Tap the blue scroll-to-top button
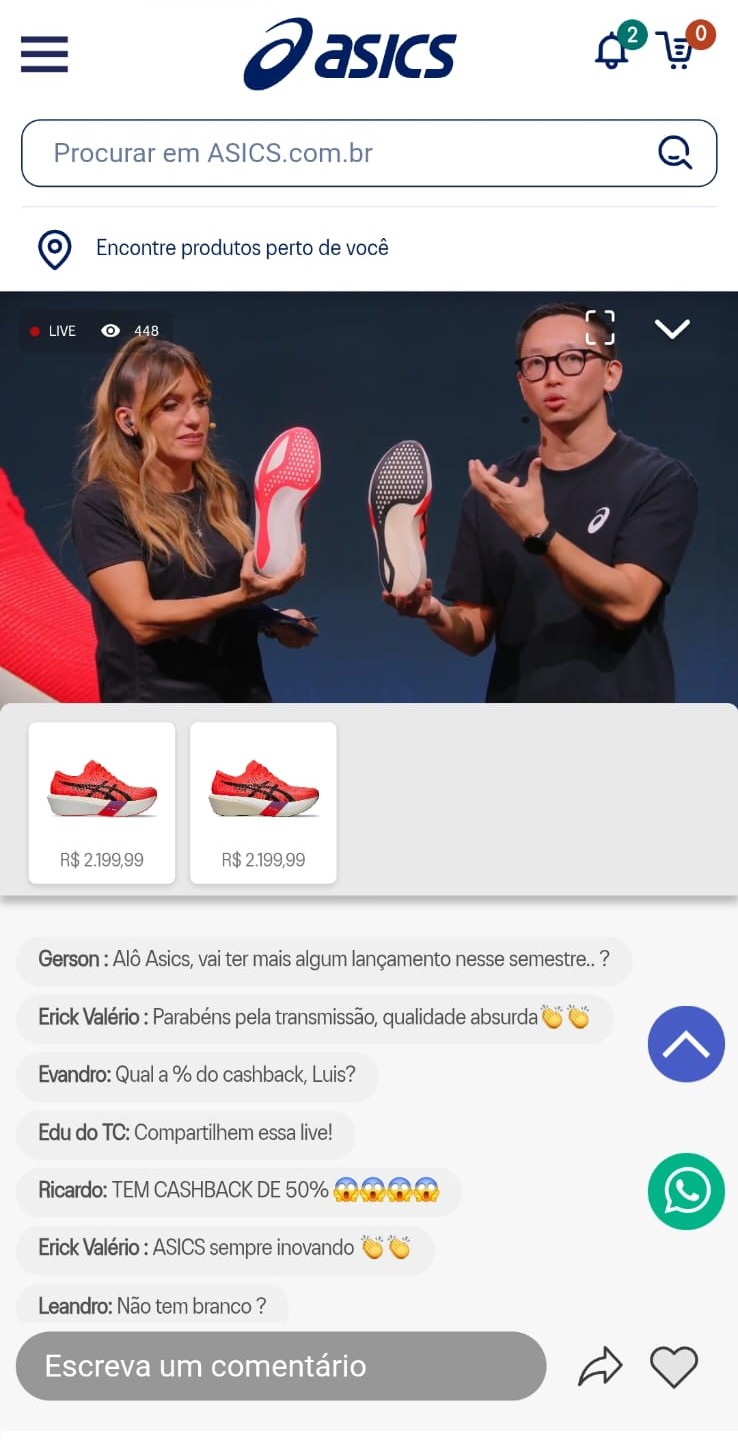This screenshot has width=738, height=1440. (x=686, y=1044)
